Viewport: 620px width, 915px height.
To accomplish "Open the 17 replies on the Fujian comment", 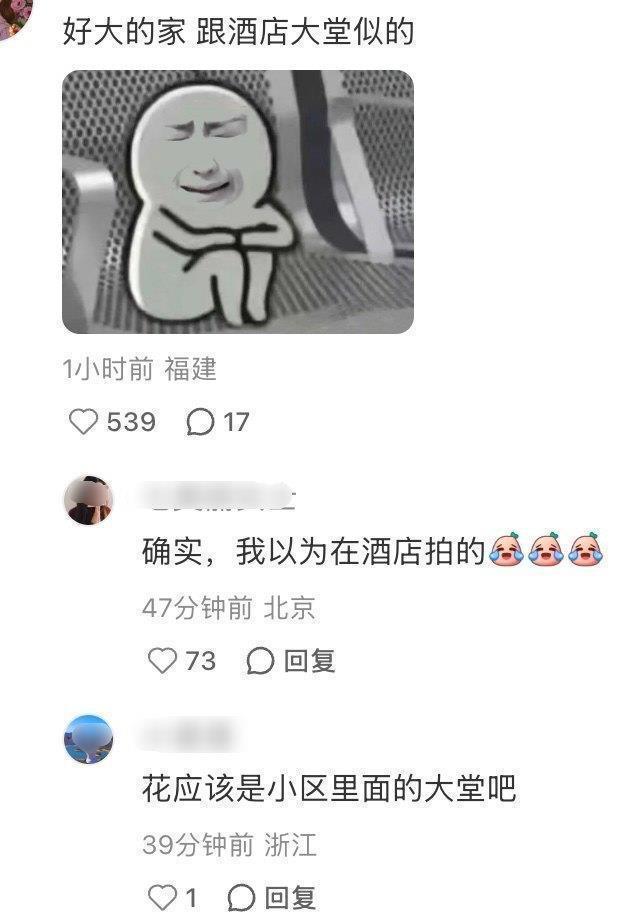I will [201, 422].
